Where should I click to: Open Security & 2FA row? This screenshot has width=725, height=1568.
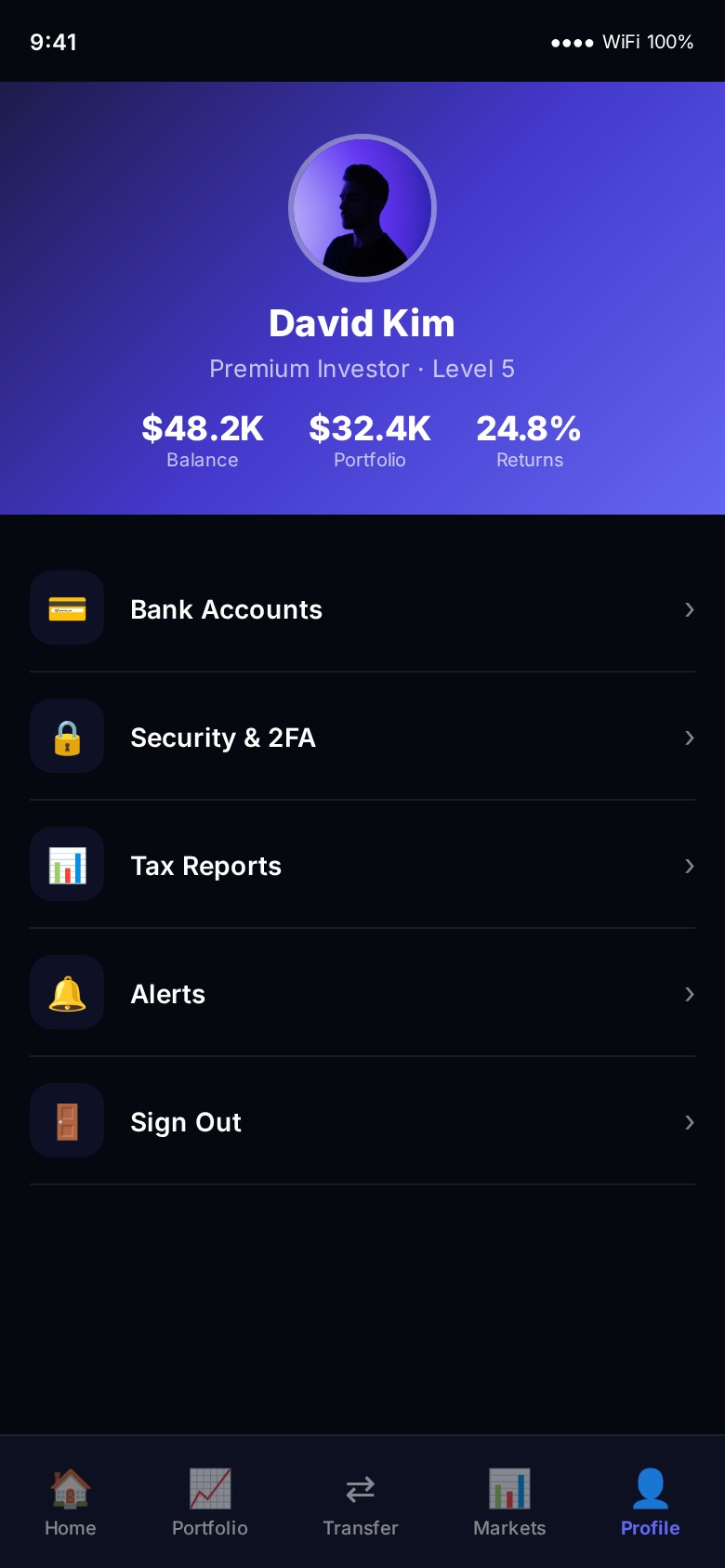click(x=362, y=738)
